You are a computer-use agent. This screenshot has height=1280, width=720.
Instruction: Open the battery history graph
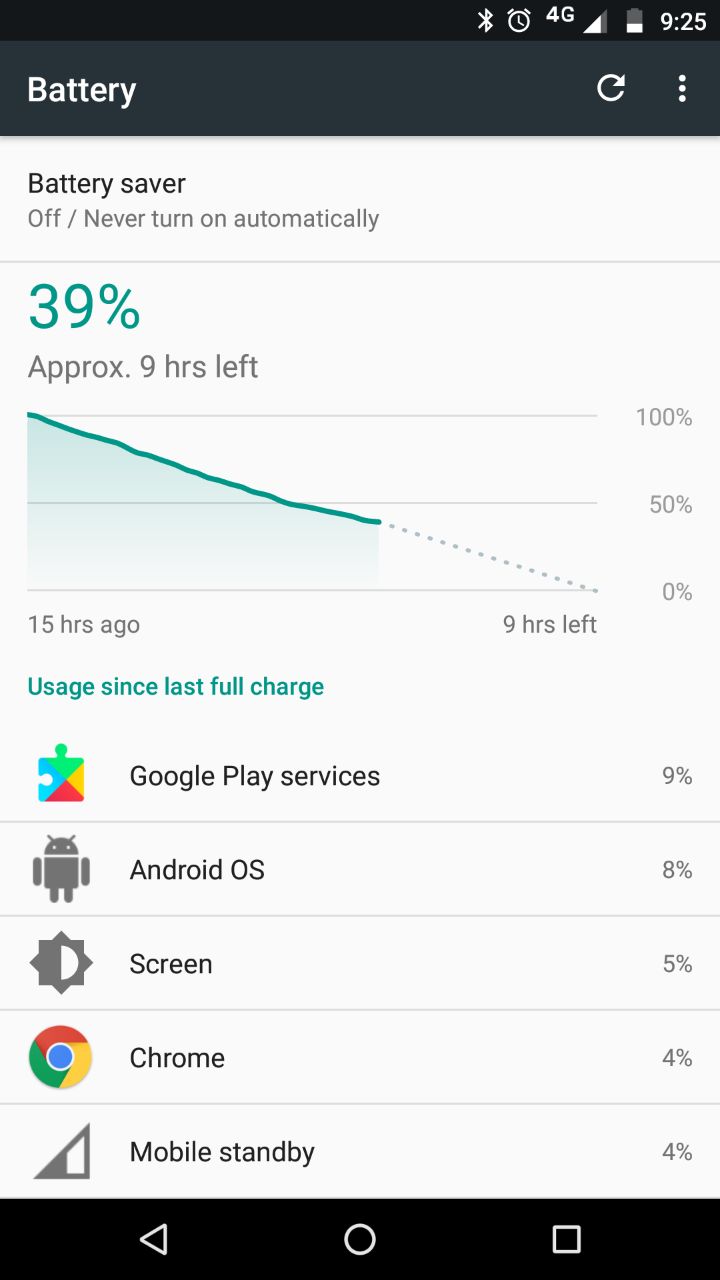click(x=360, y=457)
